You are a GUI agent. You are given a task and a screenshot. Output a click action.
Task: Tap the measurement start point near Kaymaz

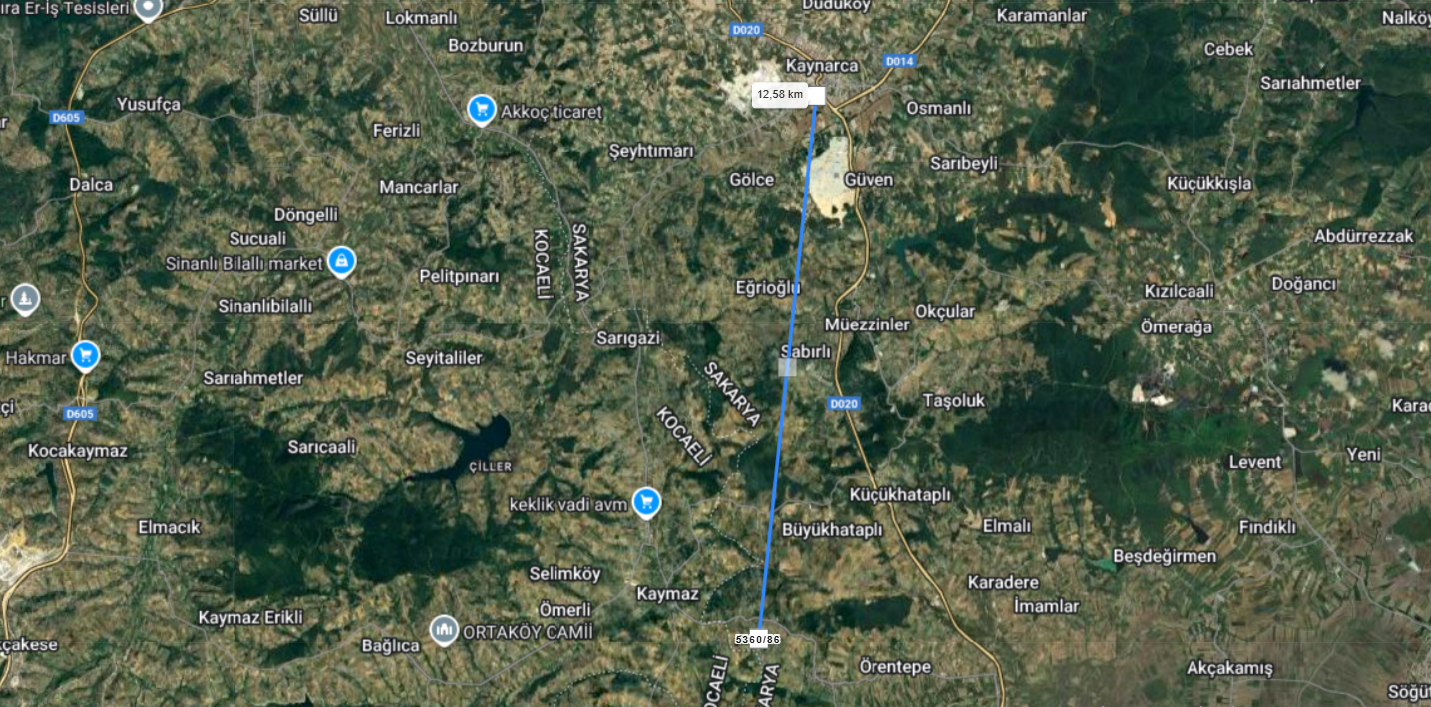tap(759, 638)
